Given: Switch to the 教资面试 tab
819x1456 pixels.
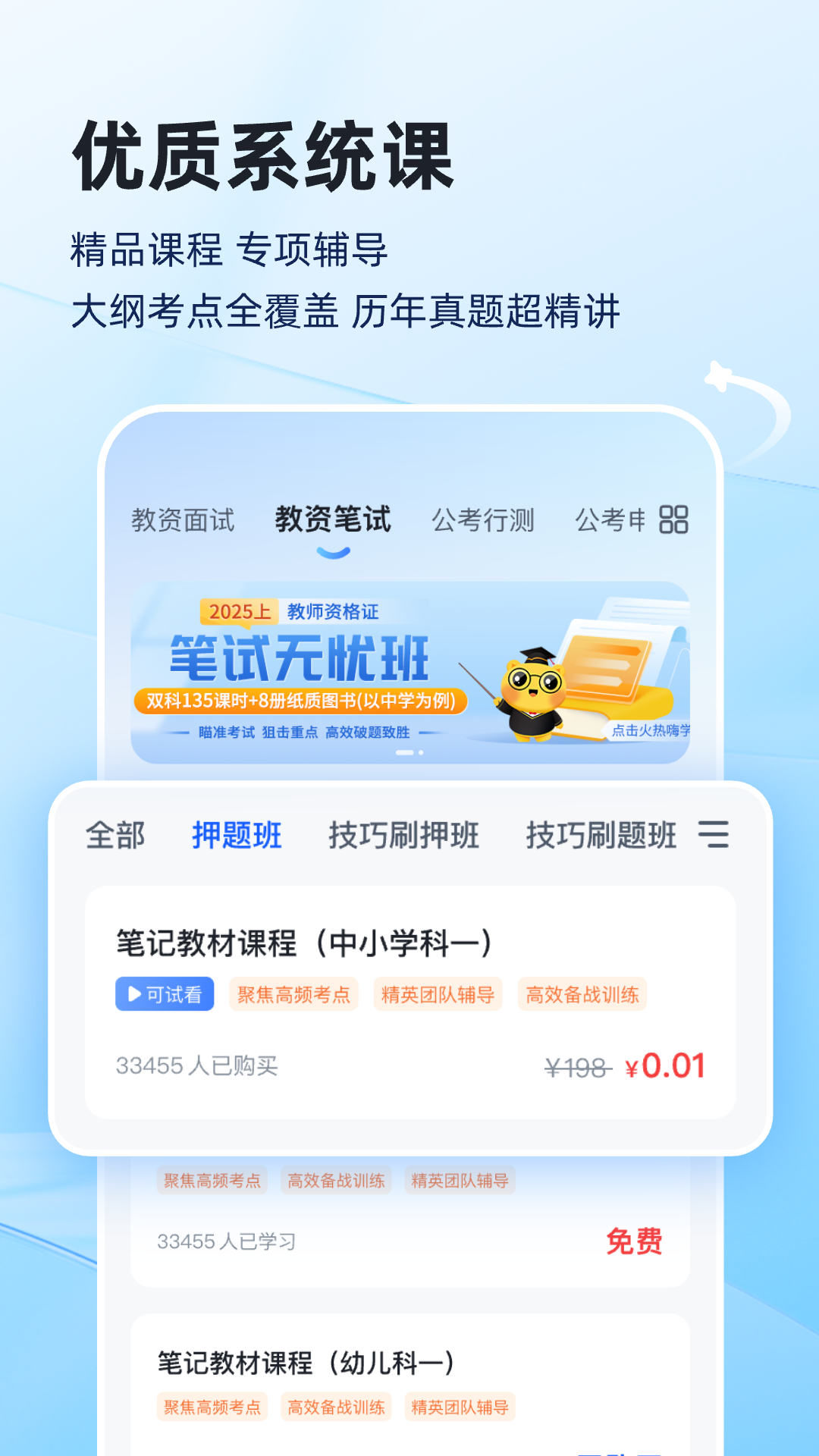Looking at the screenshot, I should pyautogui.click(x=182, y=520).
